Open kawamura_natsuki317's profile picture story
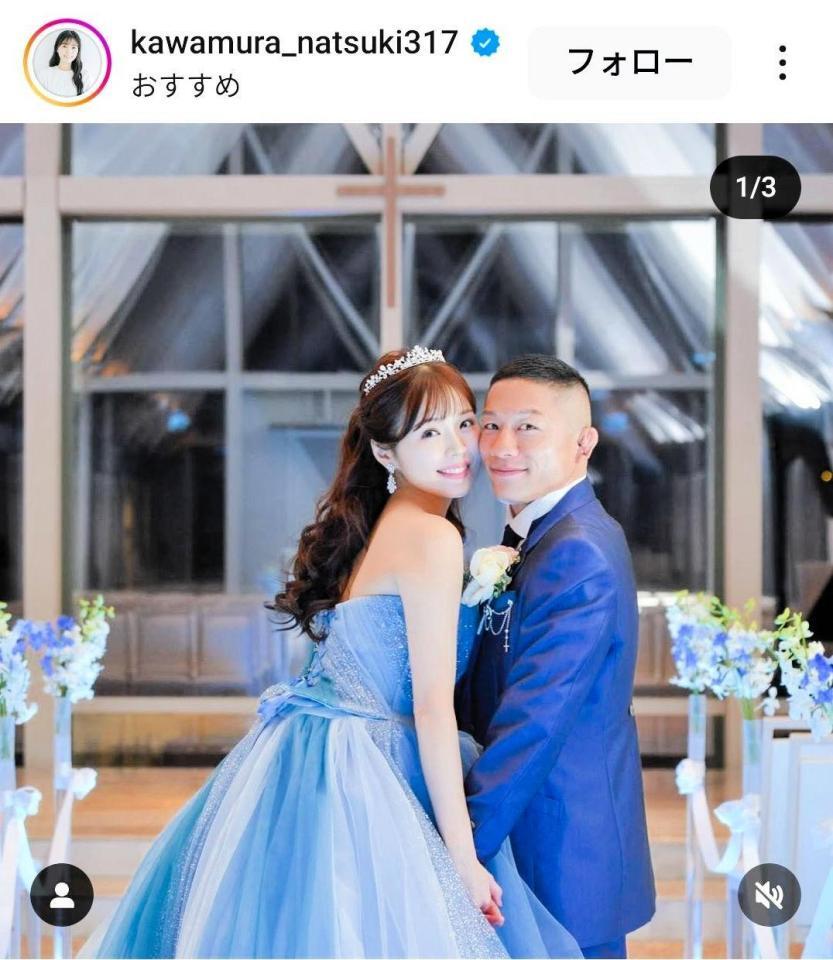Image resolution: width=833 pixels, height=960 pixels. point(68,62)
